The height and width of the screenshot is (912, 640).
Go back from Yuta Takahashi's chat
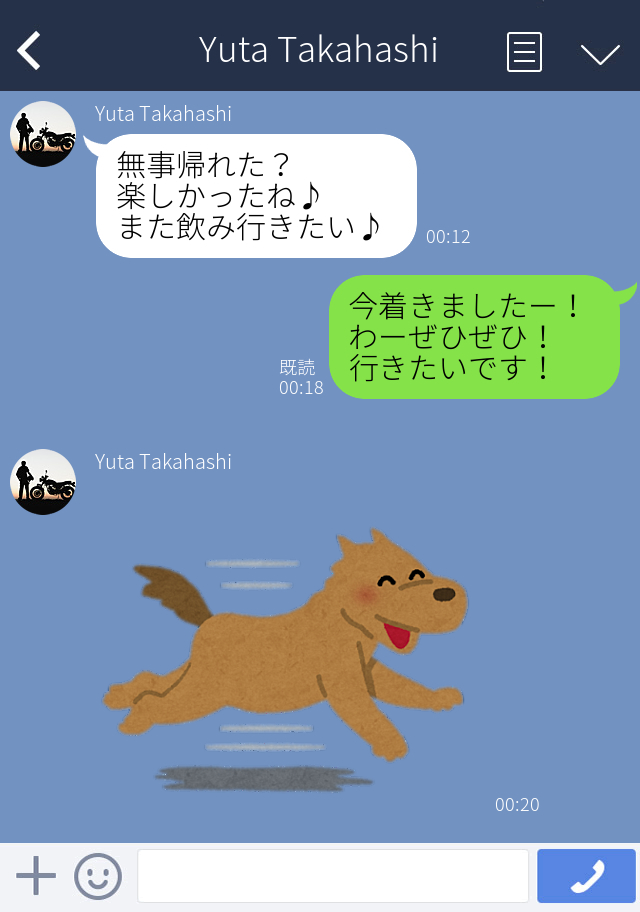[x=29, y=50]
